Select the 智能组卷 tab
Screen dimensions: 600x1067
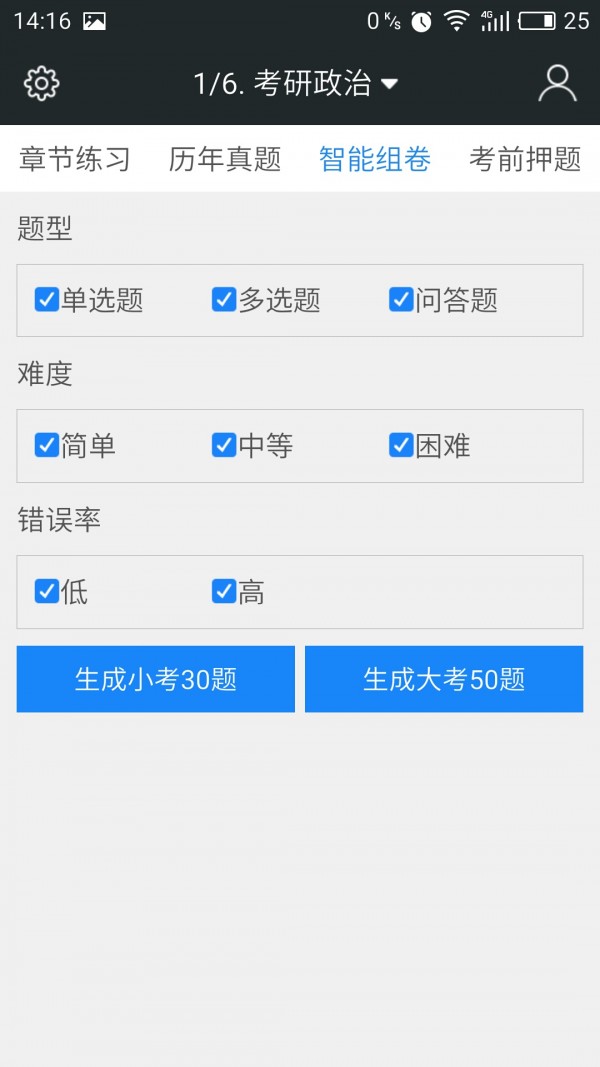click(x=375, y=159)
